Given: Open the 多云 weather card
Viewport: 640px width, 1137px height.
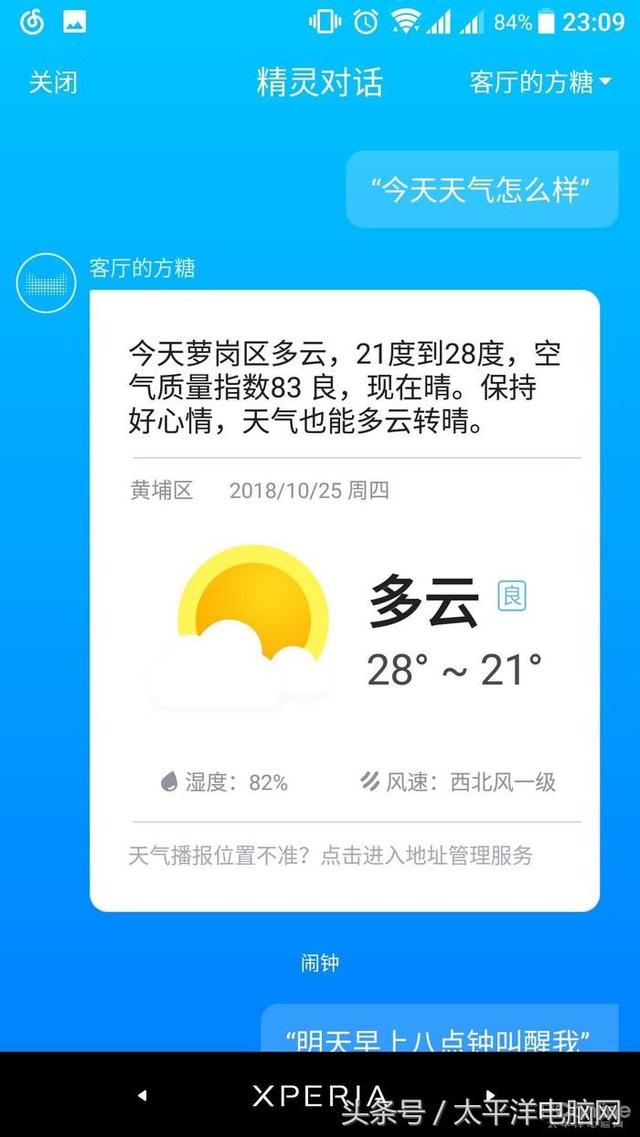Looking at the screenshot, I should point(344,600).
